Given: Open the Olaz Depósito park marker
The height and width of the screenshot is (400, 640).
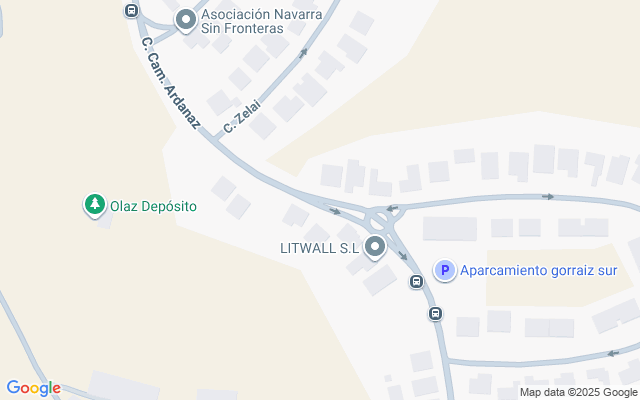Looking at the screenshot, I should [x=95, y=206].
